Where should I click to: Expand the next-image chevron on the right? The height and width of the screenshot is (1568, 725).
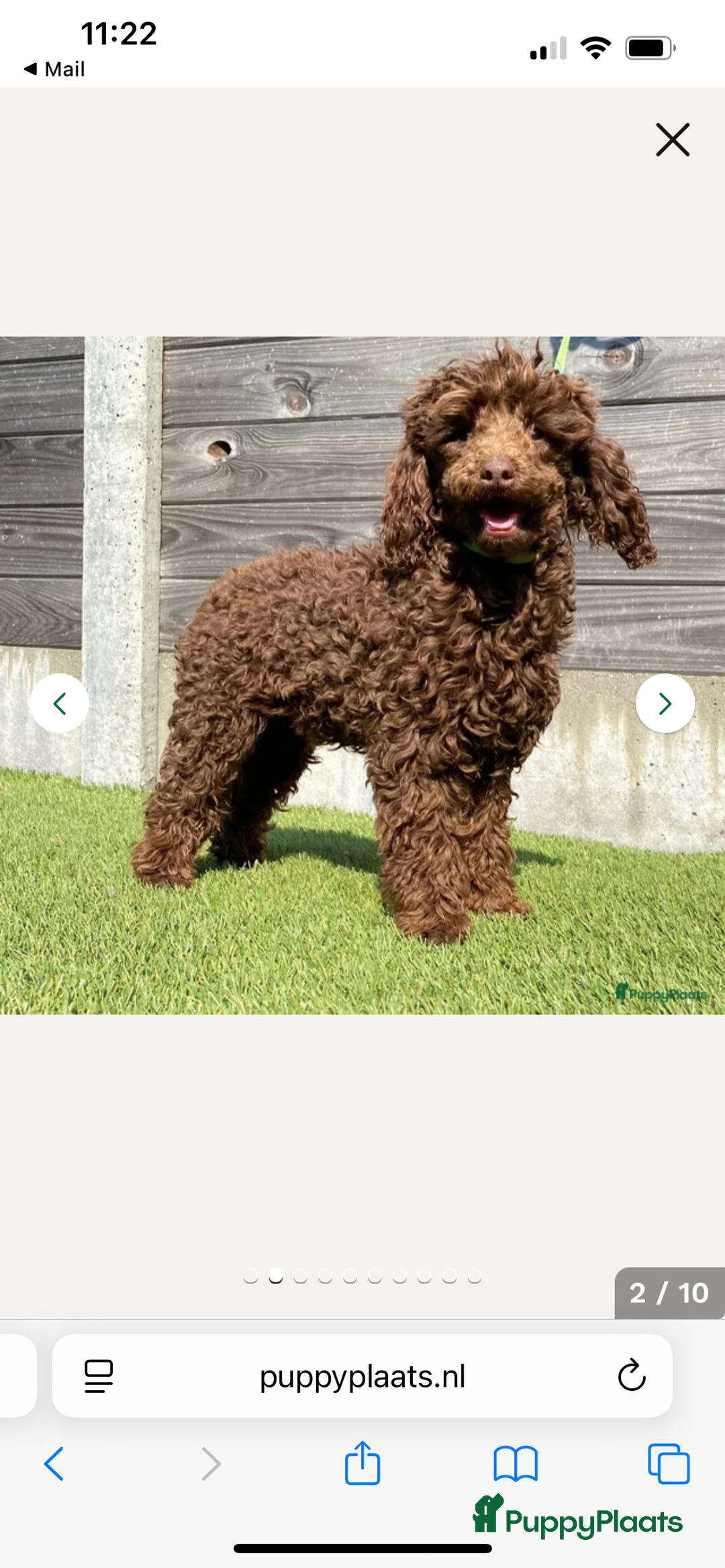click(665, 703)
